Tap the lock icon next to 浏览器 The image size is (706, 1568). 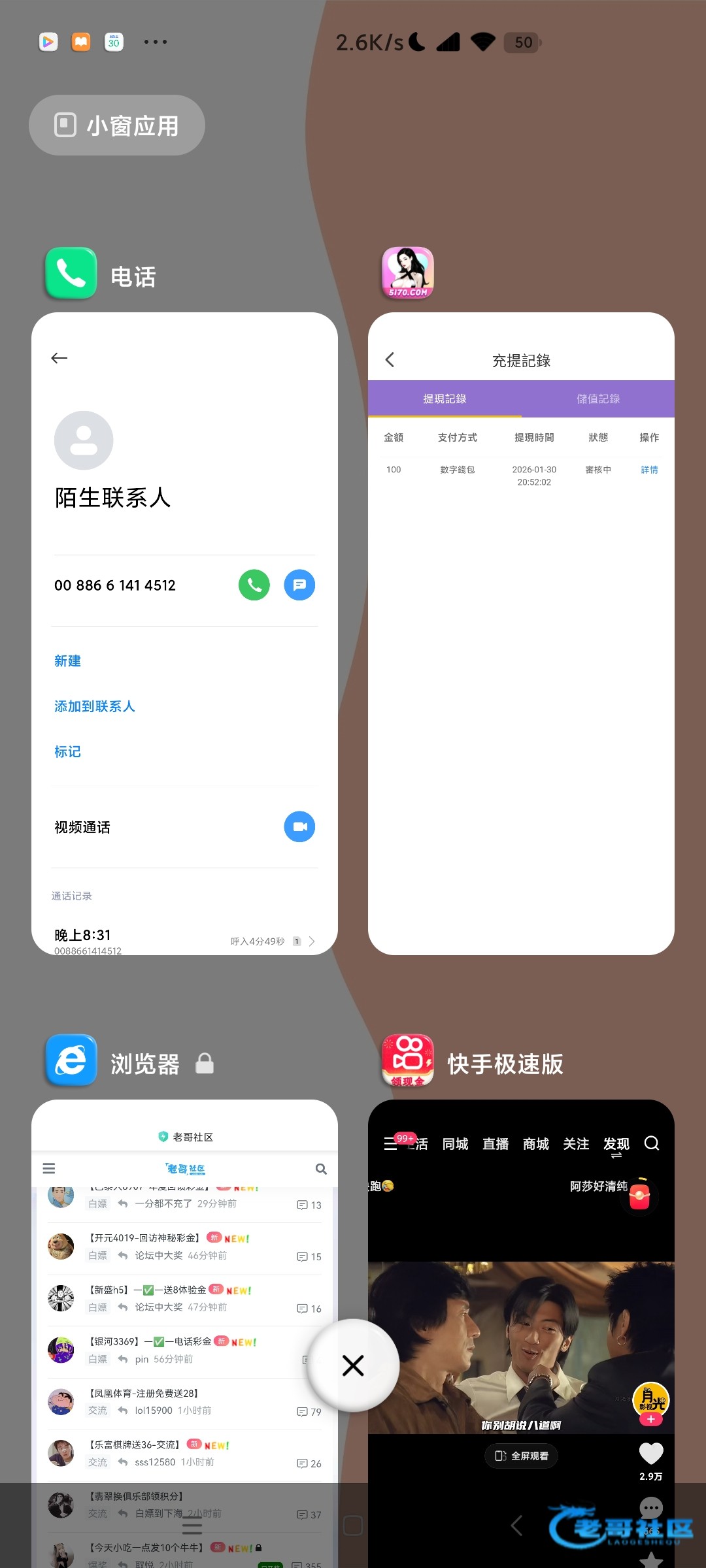pos(205,1064)
